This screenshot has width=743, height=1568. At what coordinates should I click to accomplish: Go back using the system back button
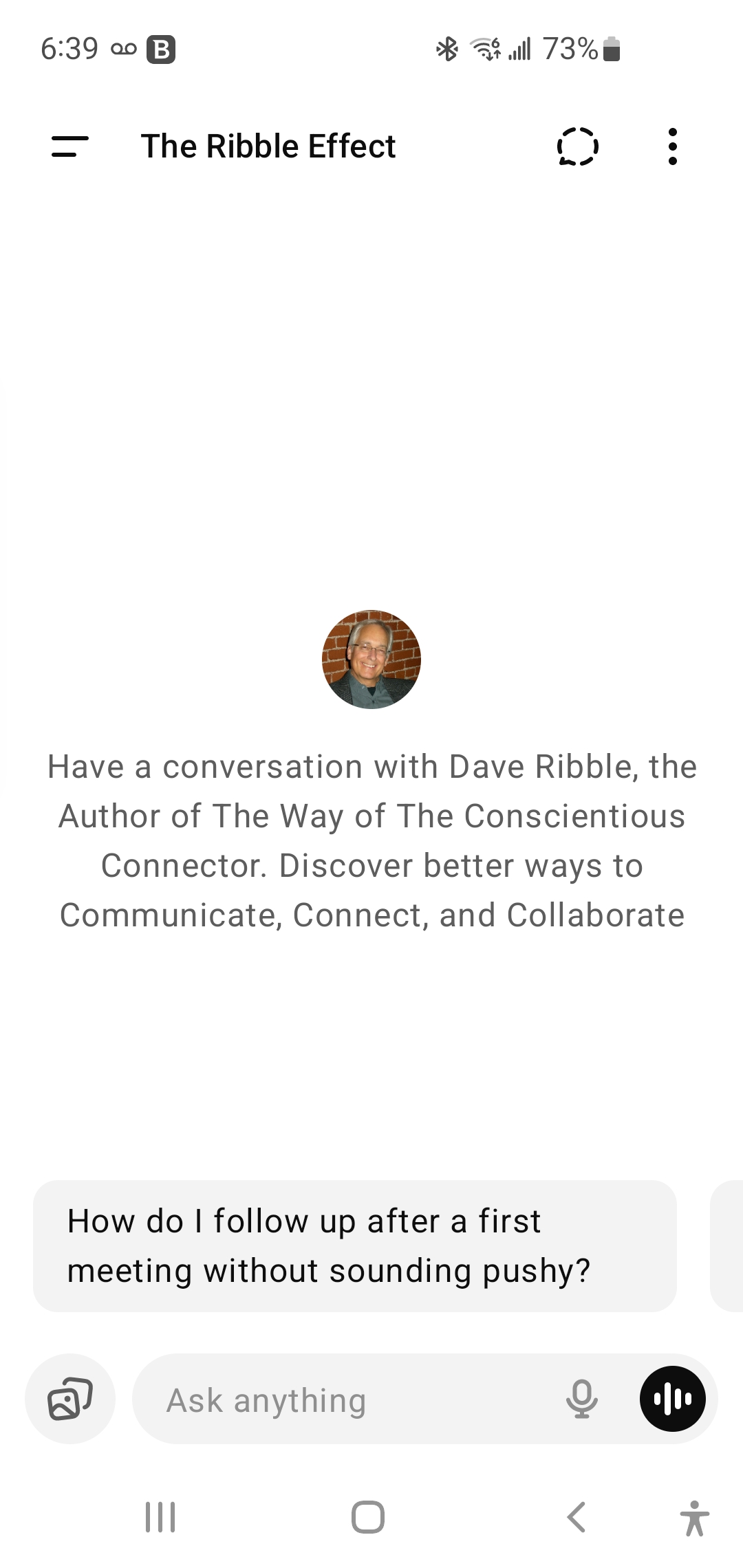coord(577,1516)
